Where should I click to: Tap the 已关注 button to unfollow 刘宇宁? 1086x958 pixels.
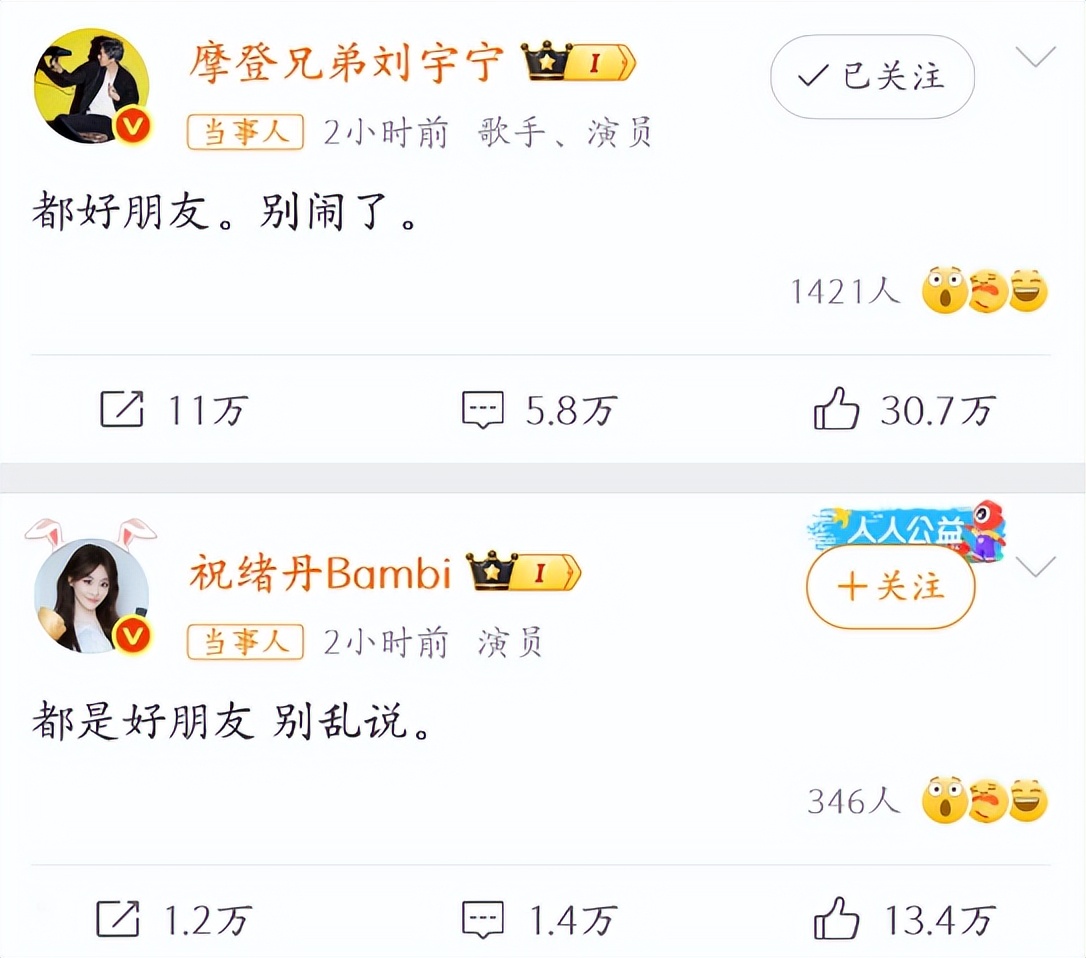tap(872, 77)
